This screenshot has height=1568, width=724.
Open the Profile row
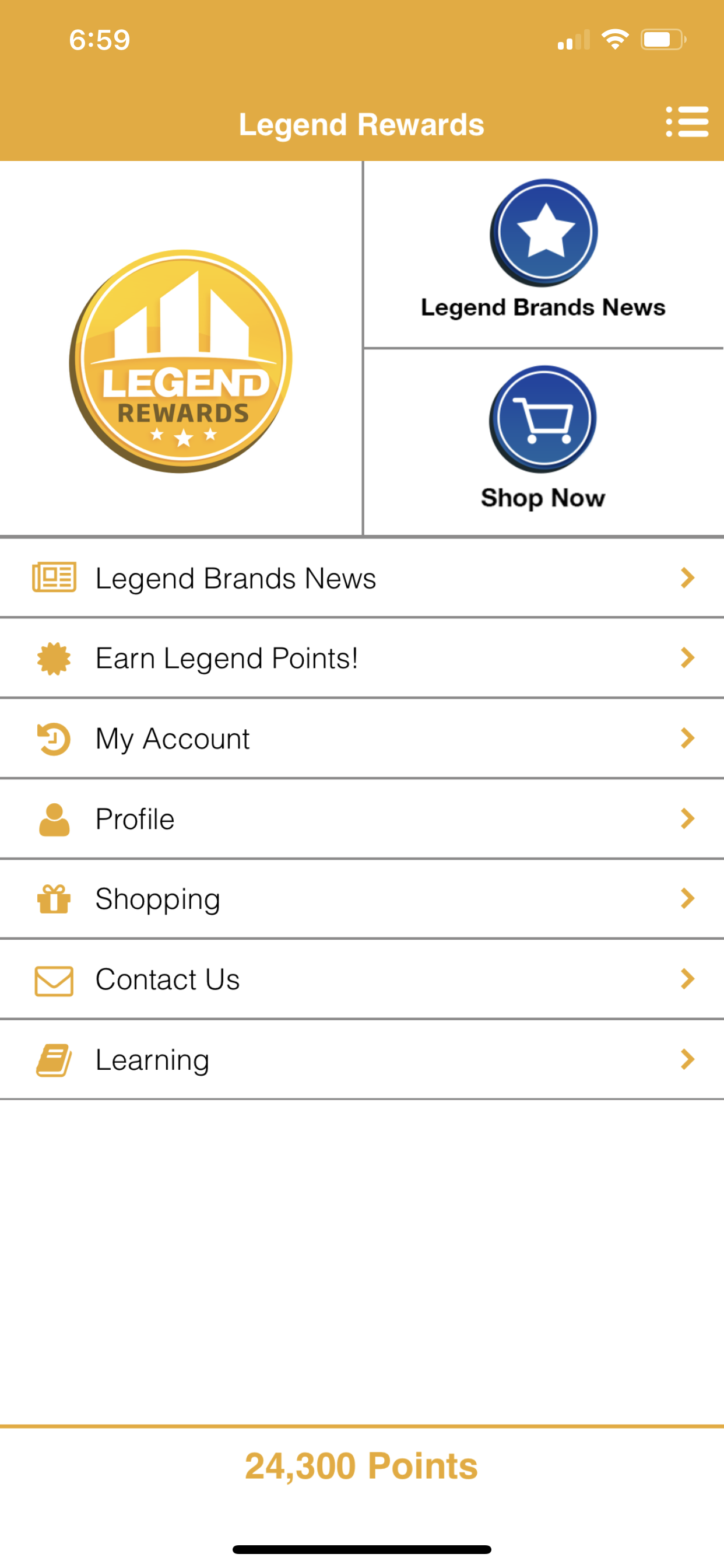point(361,820)
